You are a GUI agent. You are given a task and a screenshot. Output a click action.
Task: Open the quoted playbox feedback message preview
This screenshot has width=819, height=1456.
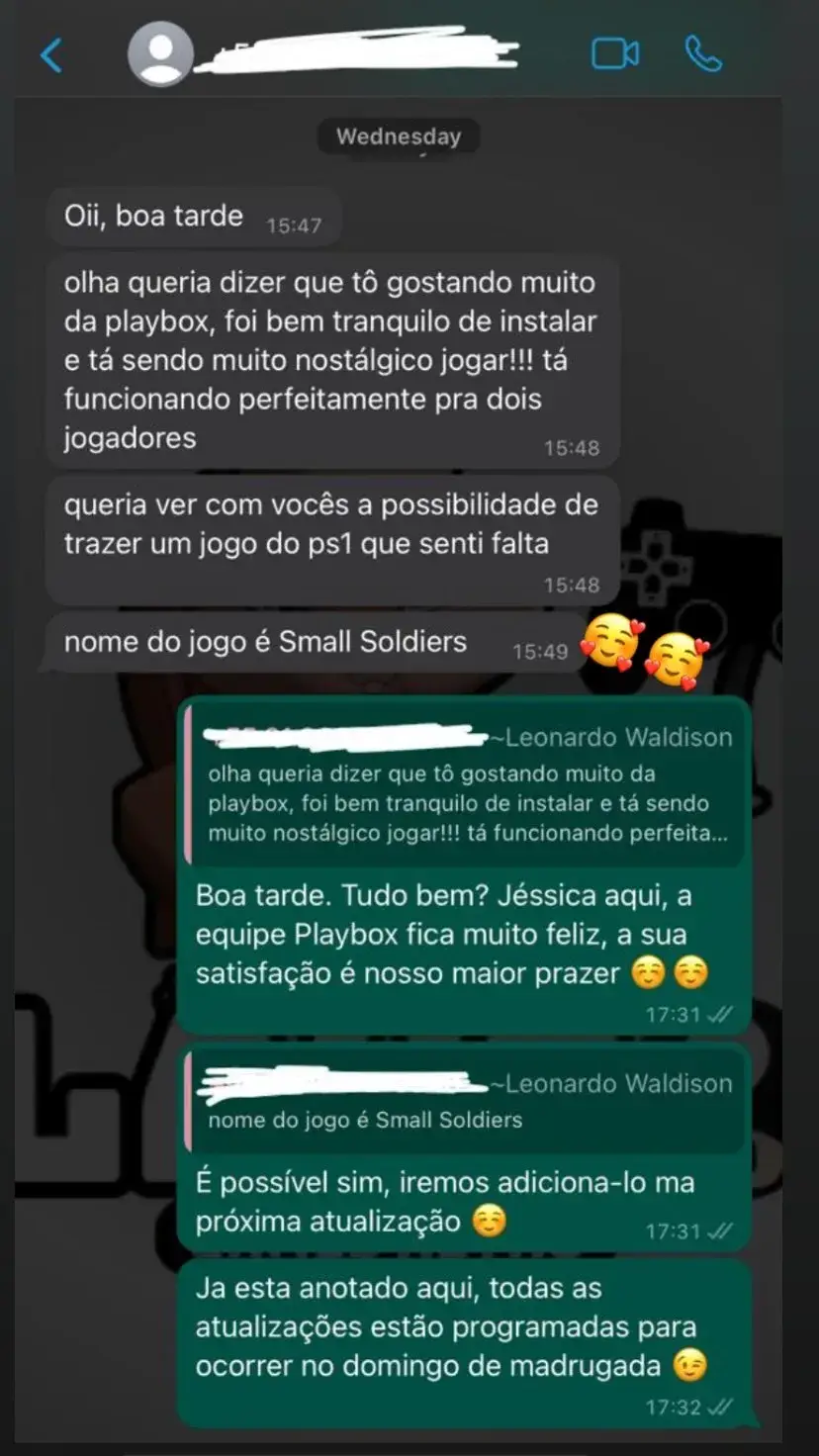click(x=465, y=786)
